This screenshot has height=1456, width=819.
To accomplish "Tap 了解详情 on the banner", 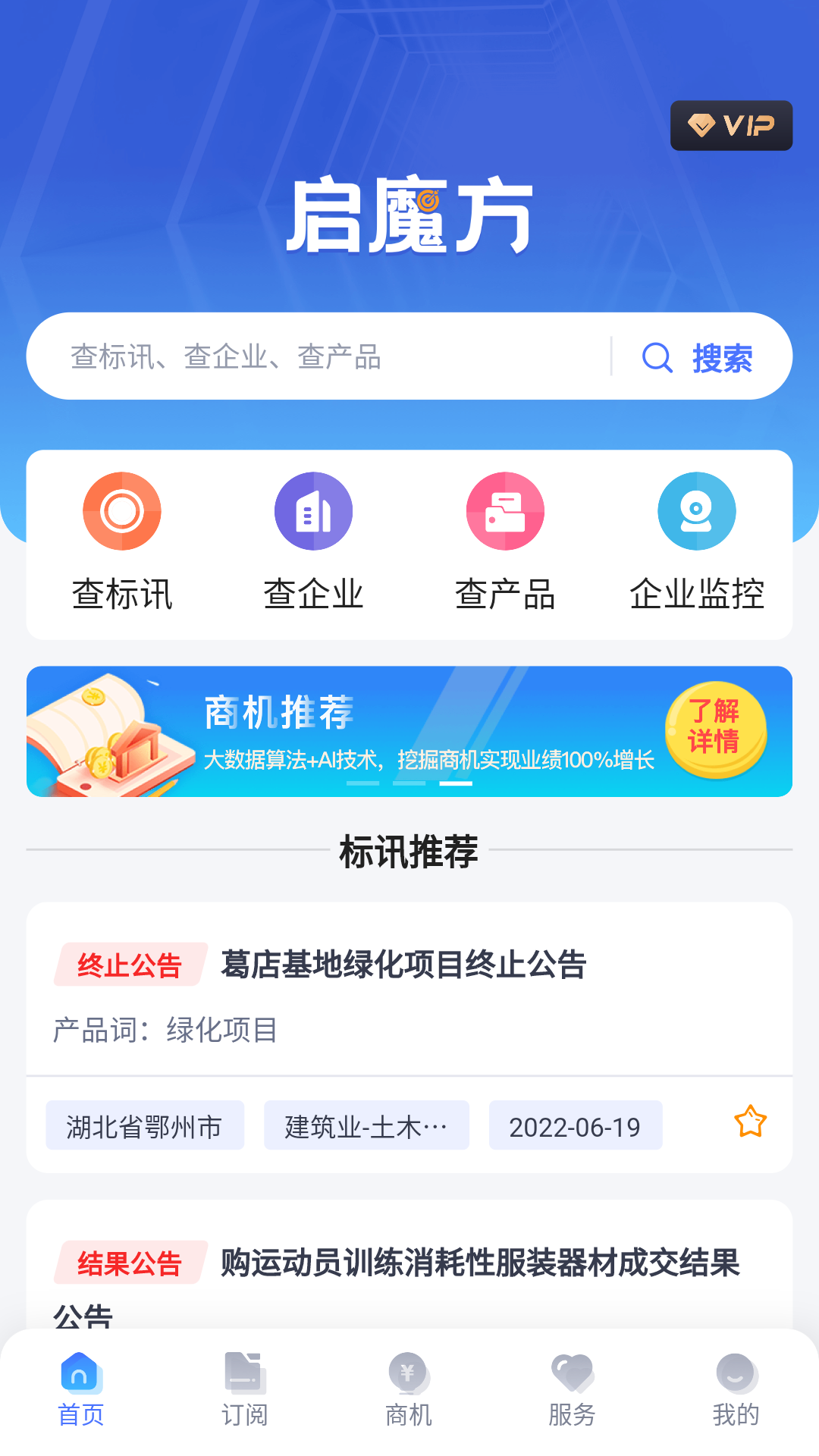I will click(717, 730).
